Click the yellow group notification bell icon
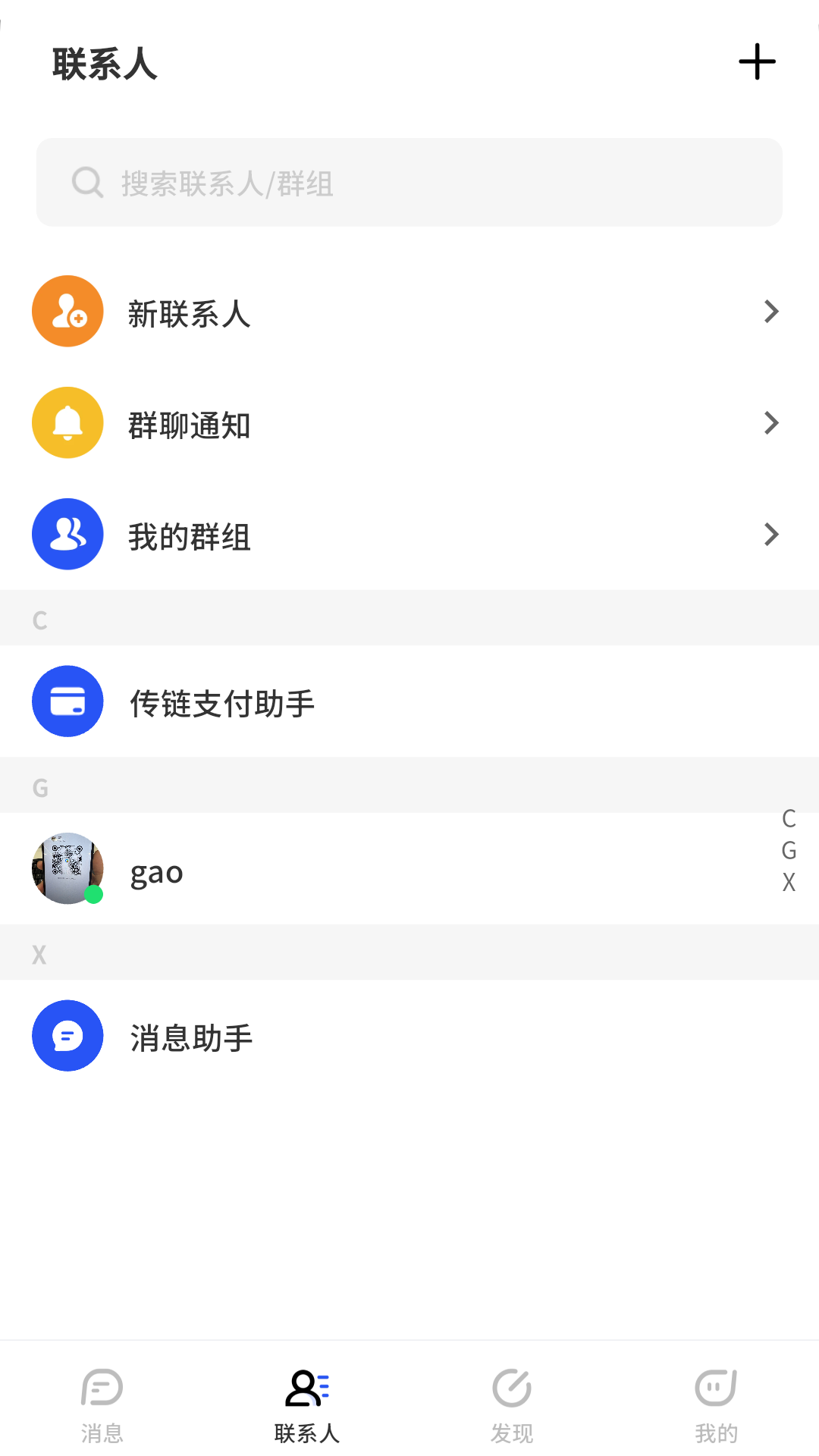819x1456 pixels. point(67,422)
